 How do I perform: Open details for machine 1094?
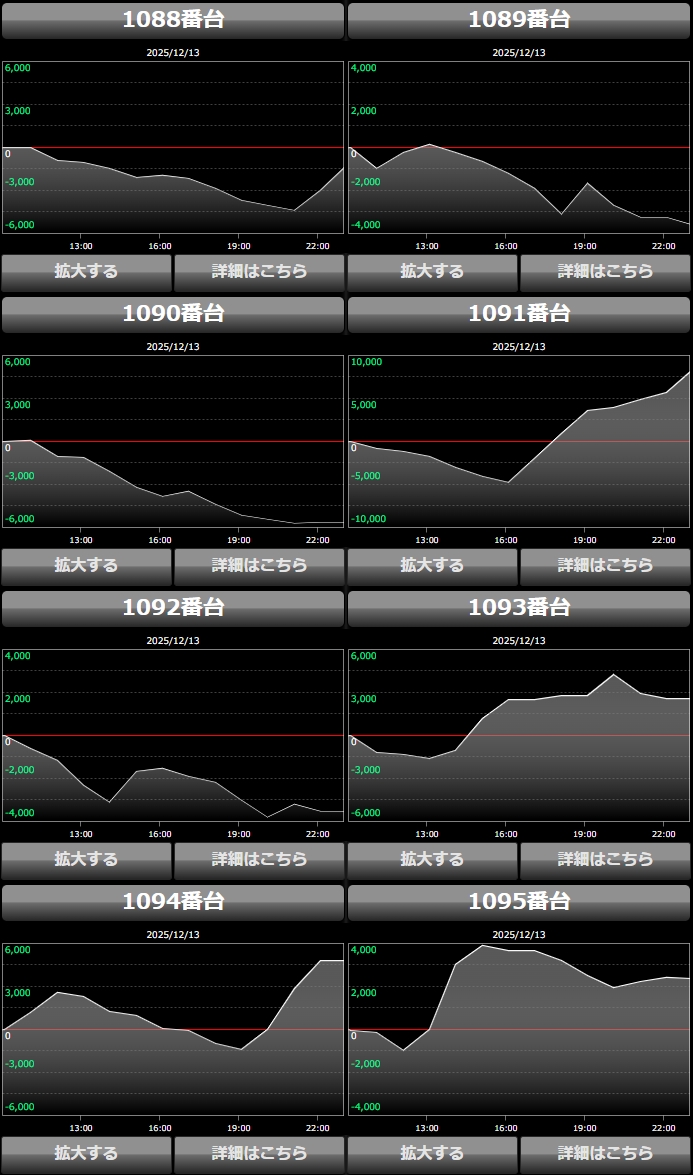point(259,1153)
